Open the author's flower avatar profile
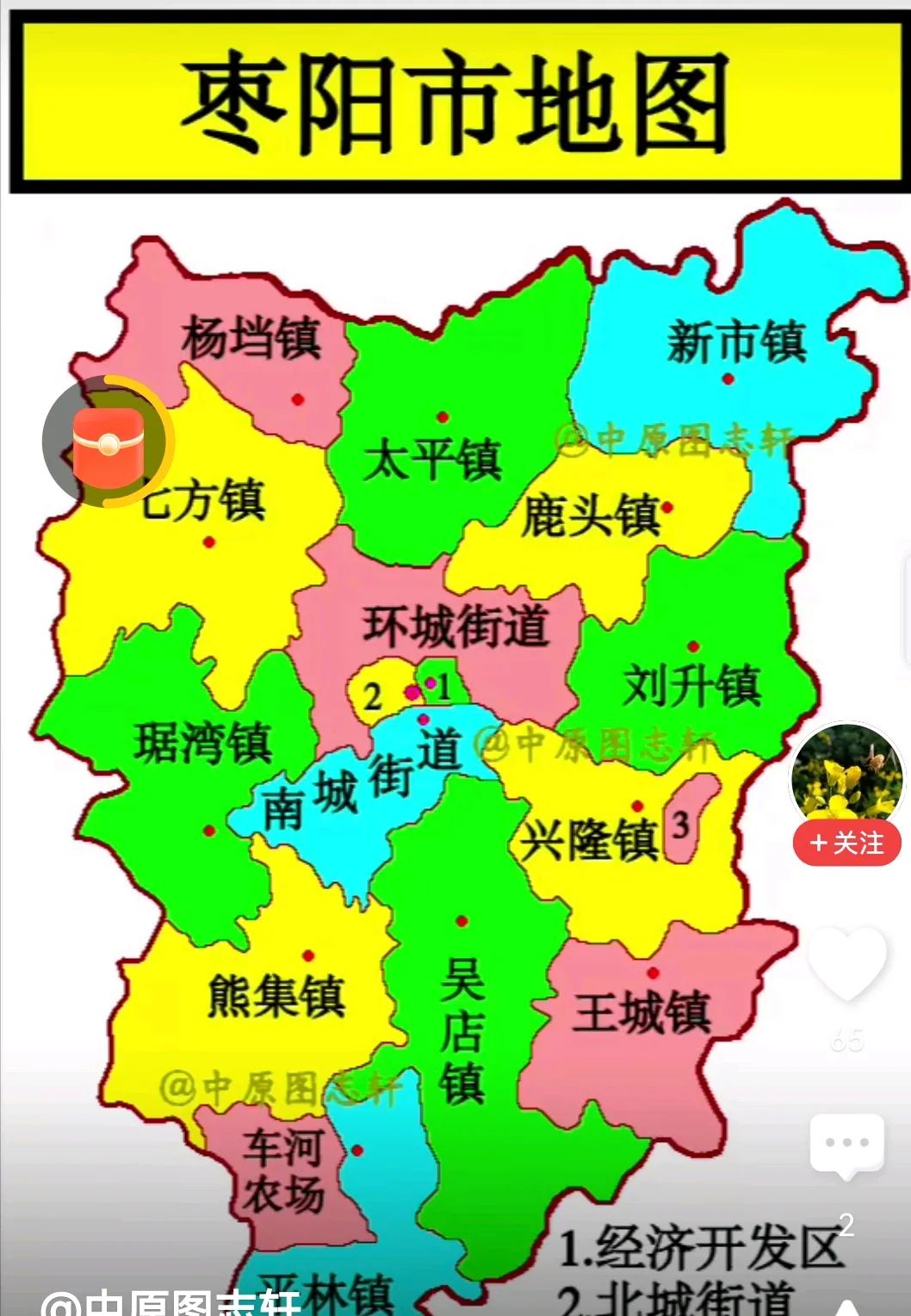The height and width of the screenshot is (1316, 911). 847,773
